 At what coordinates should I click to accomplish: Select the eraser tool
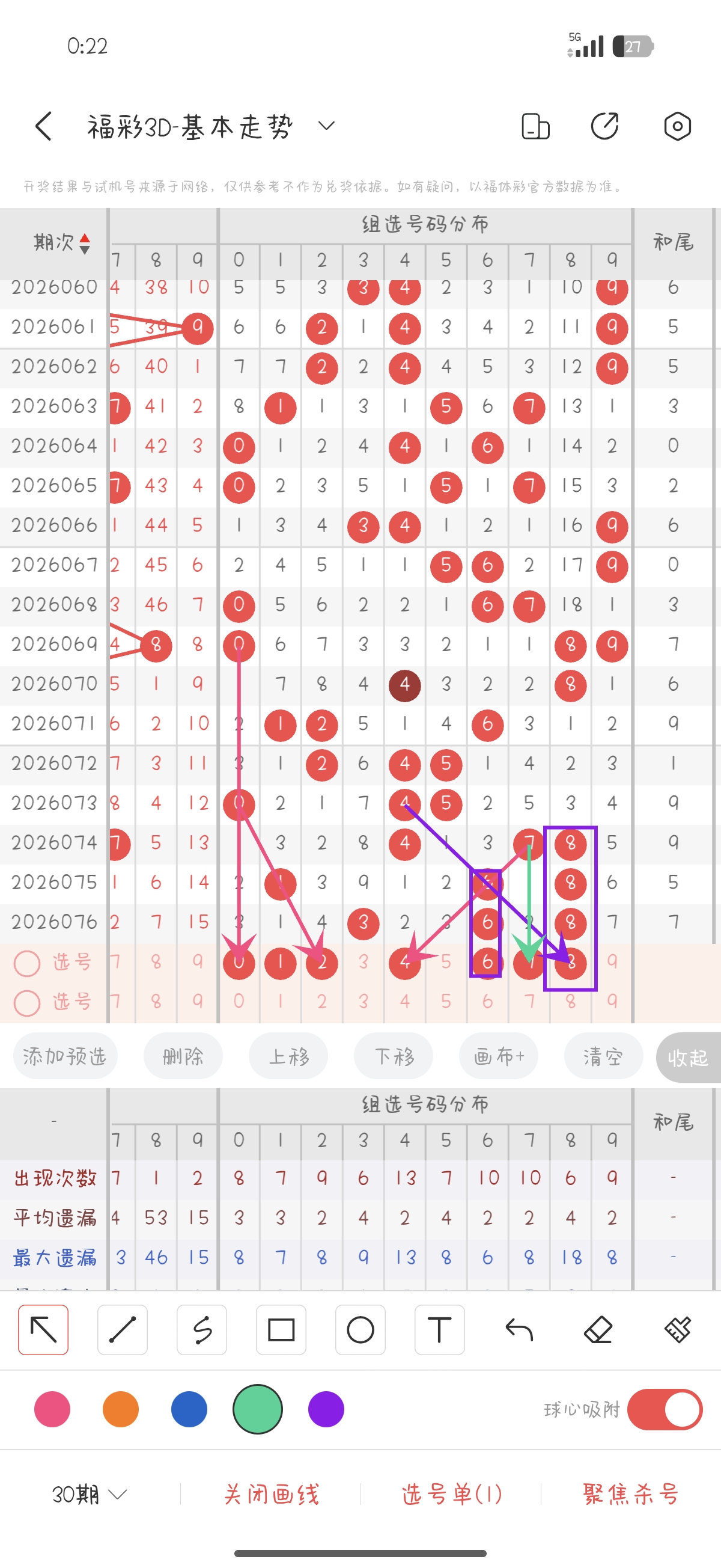coord(598,1331)
